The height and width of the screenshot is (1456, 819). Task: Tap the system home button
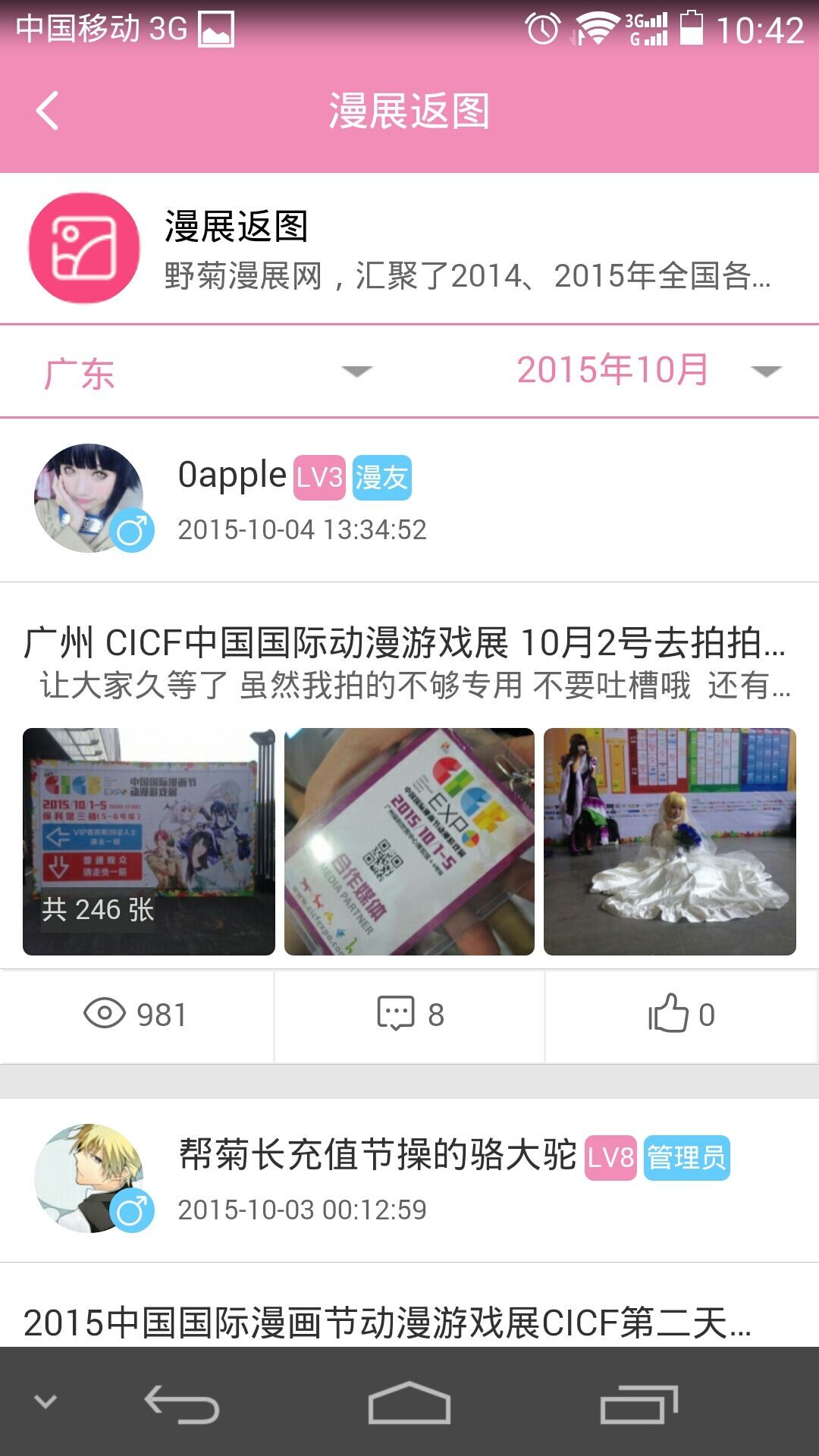click(409, 1403)
